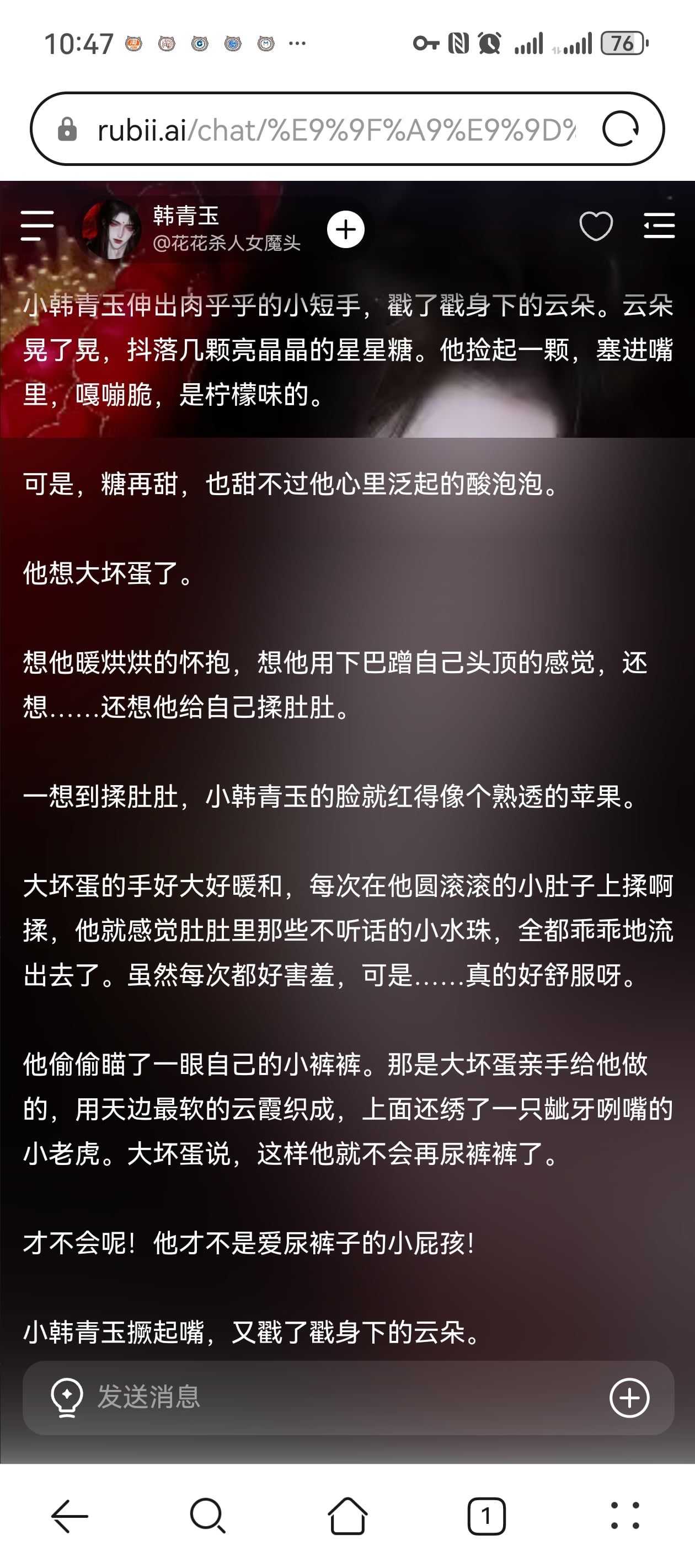Open 韩青玉's avatar profile
This screenshot has height=1568, width=695.
111,229
